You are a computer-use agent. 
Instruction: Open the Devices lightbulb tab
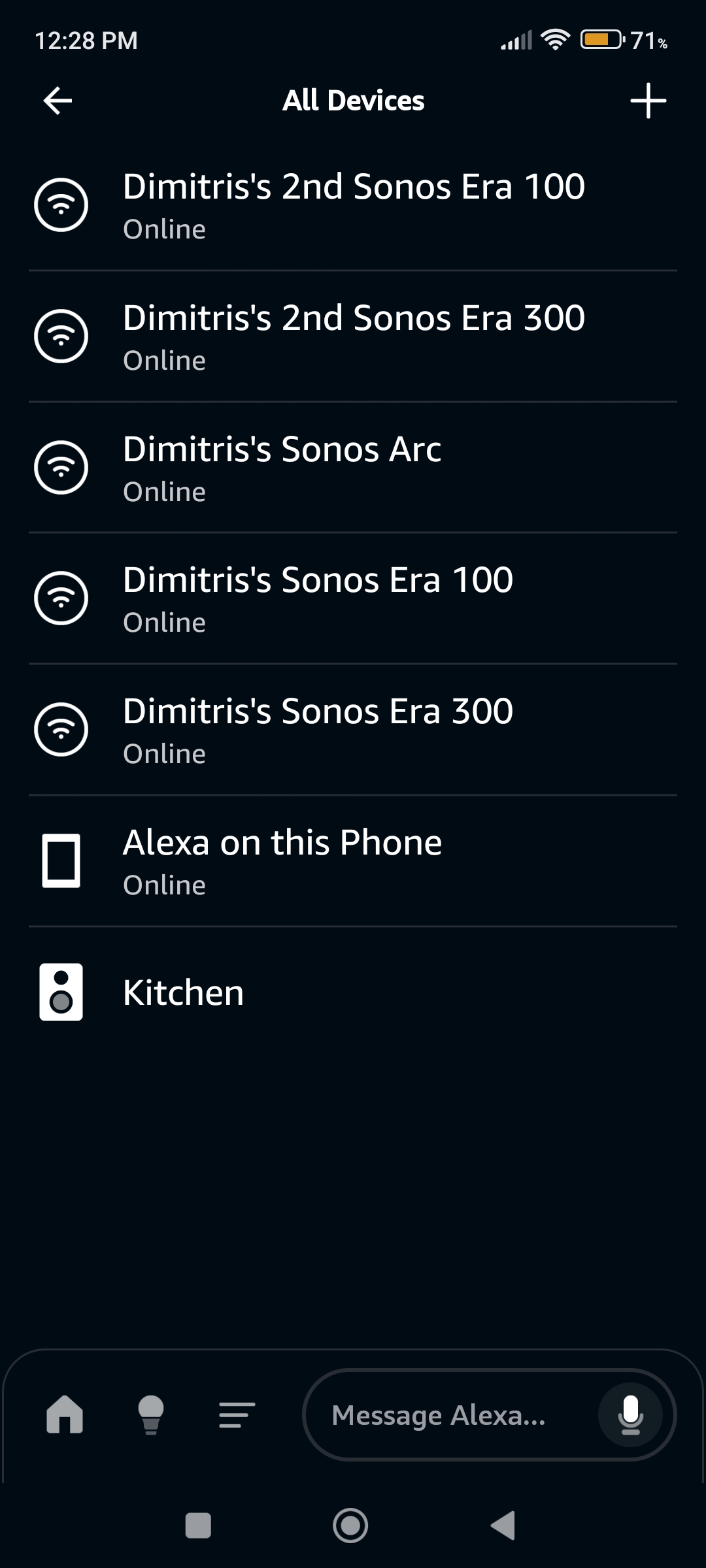coord(151,1414)
